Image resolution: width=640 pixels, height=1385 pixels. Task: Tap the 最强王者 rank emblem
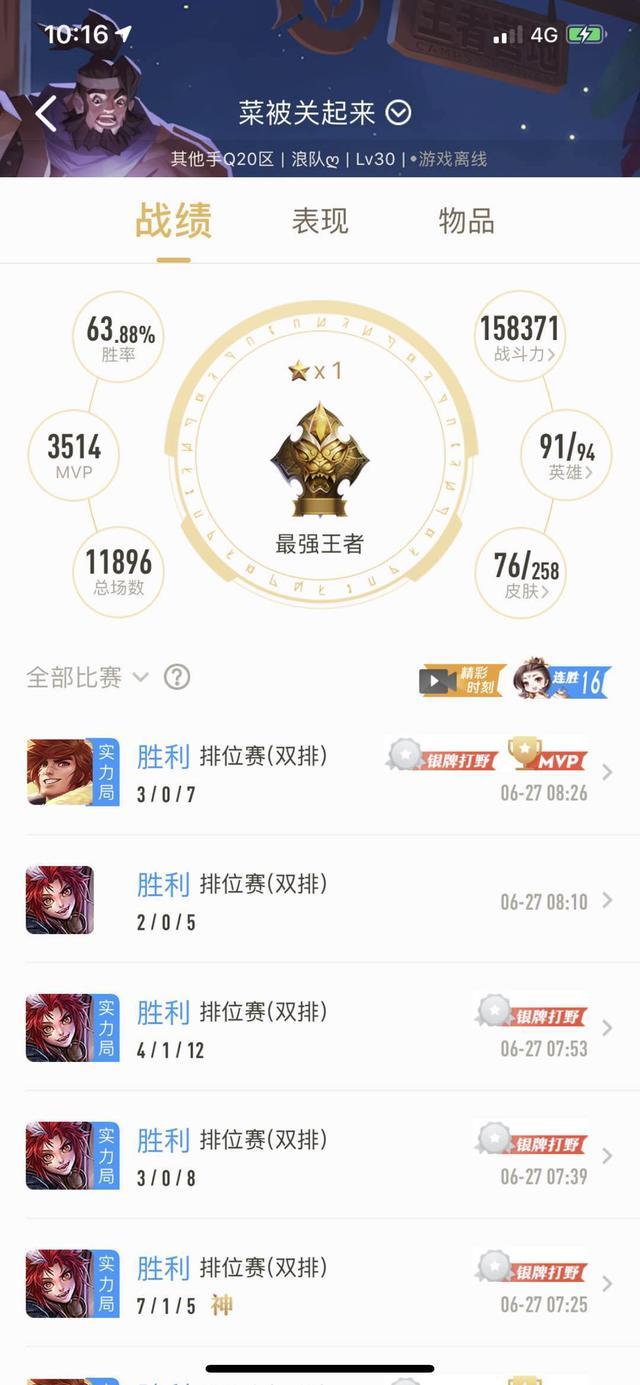pos(320,462)
